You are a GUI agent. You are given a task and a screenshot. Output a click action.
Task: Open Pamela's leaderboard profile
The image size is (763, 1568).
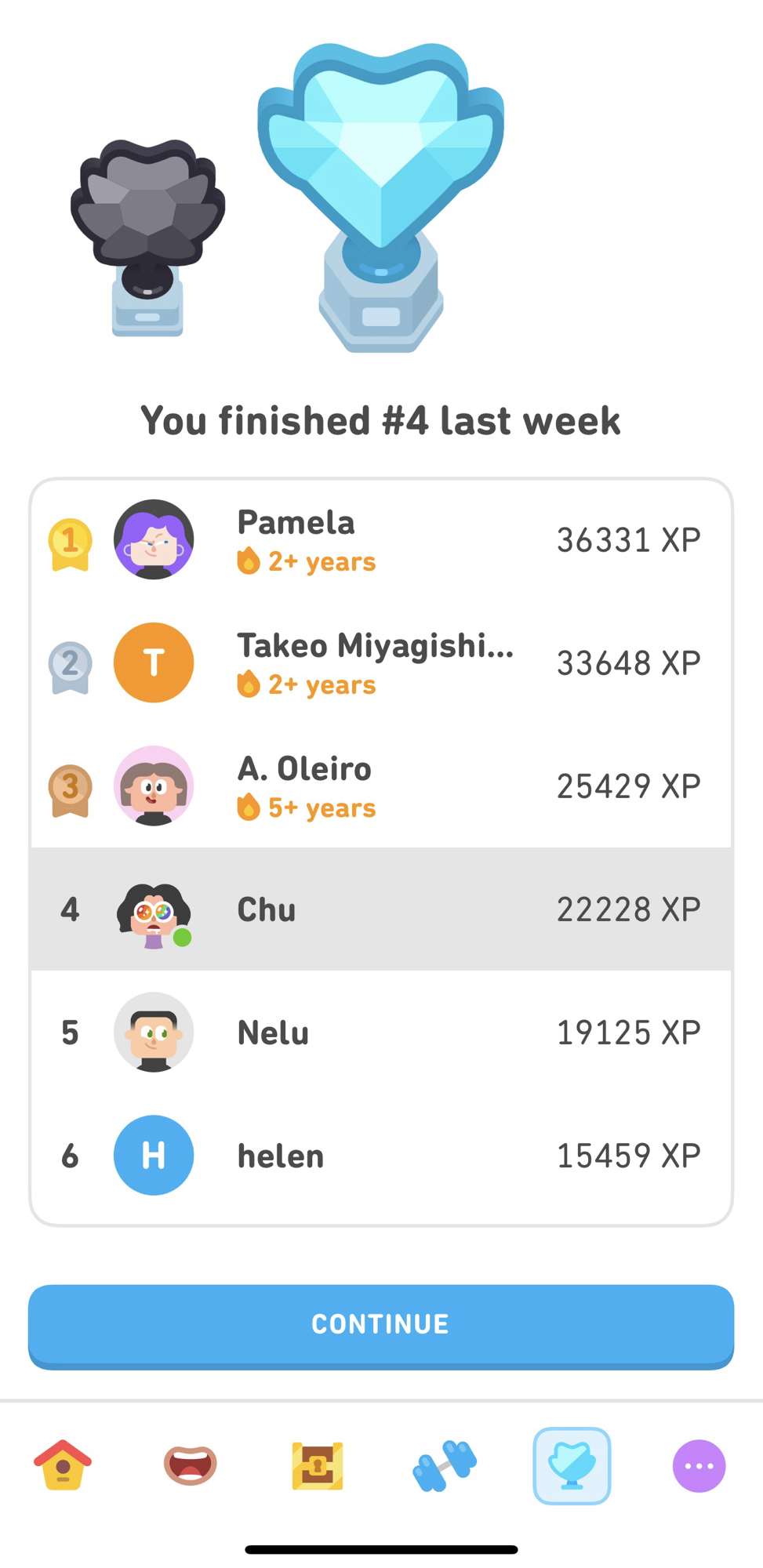(x=381, y=540)
